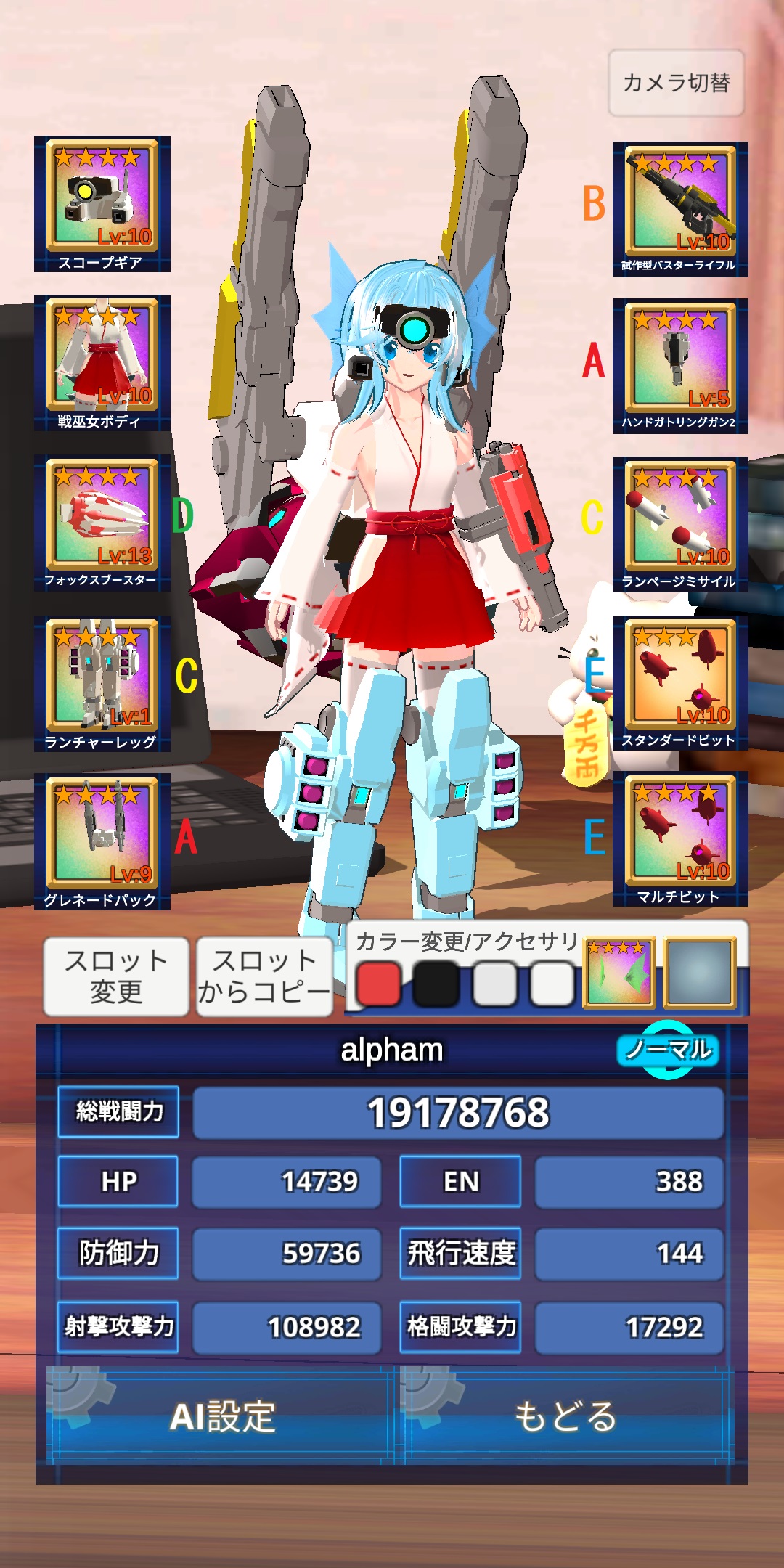Image resolution: width=784 pixels, height=1568 pixels.
Task: Tap the スロット変更 button
Action: tap(116, 976)
